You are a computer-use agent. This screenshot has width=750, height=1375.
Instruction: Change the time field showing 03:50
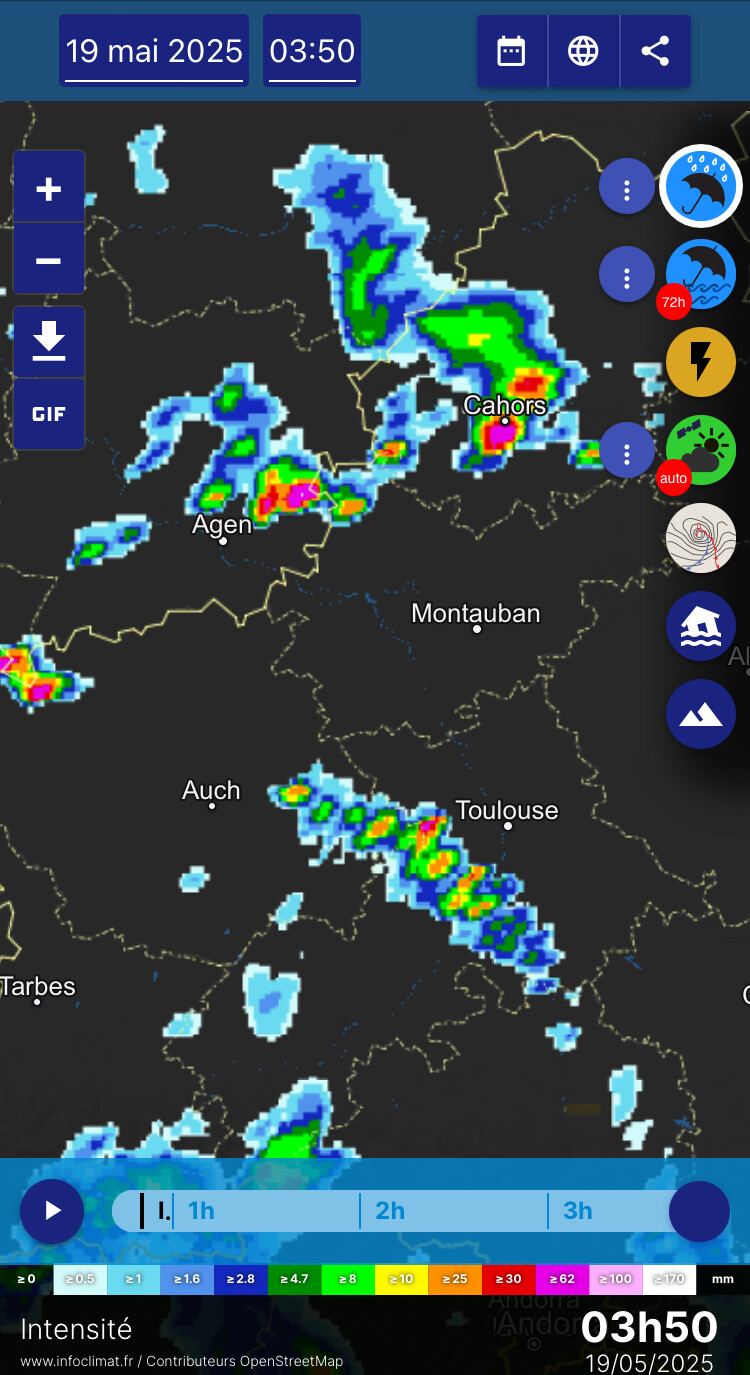pyautogui.click(x=312, y=51)
